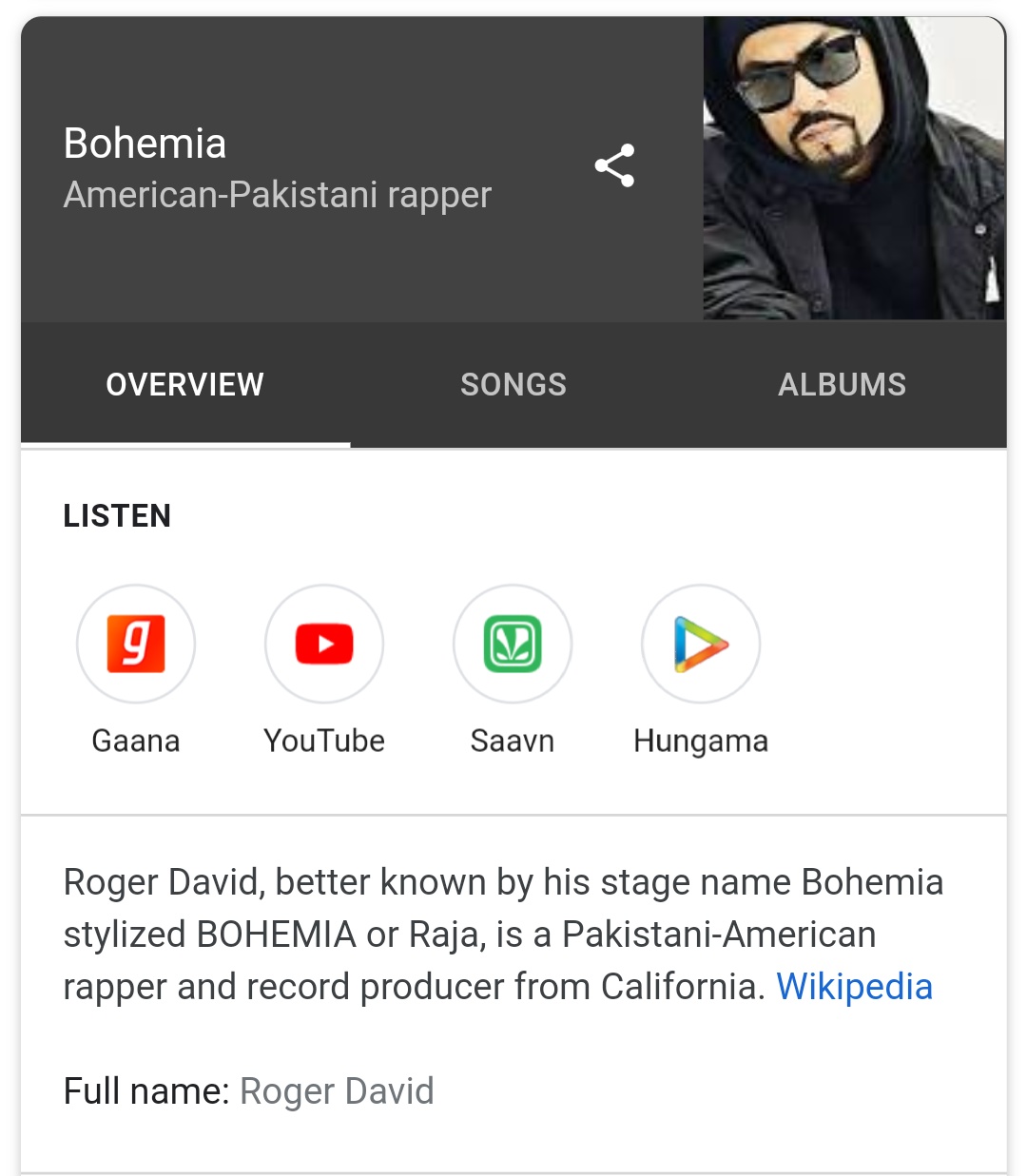Open Bohemia's photo thumbnail

pos(853,168)
